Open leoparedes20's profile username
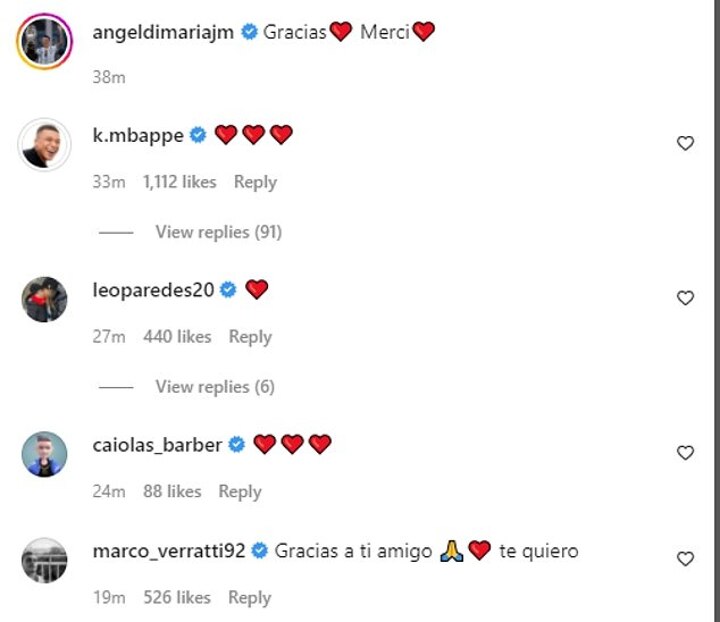 point(154,290)
